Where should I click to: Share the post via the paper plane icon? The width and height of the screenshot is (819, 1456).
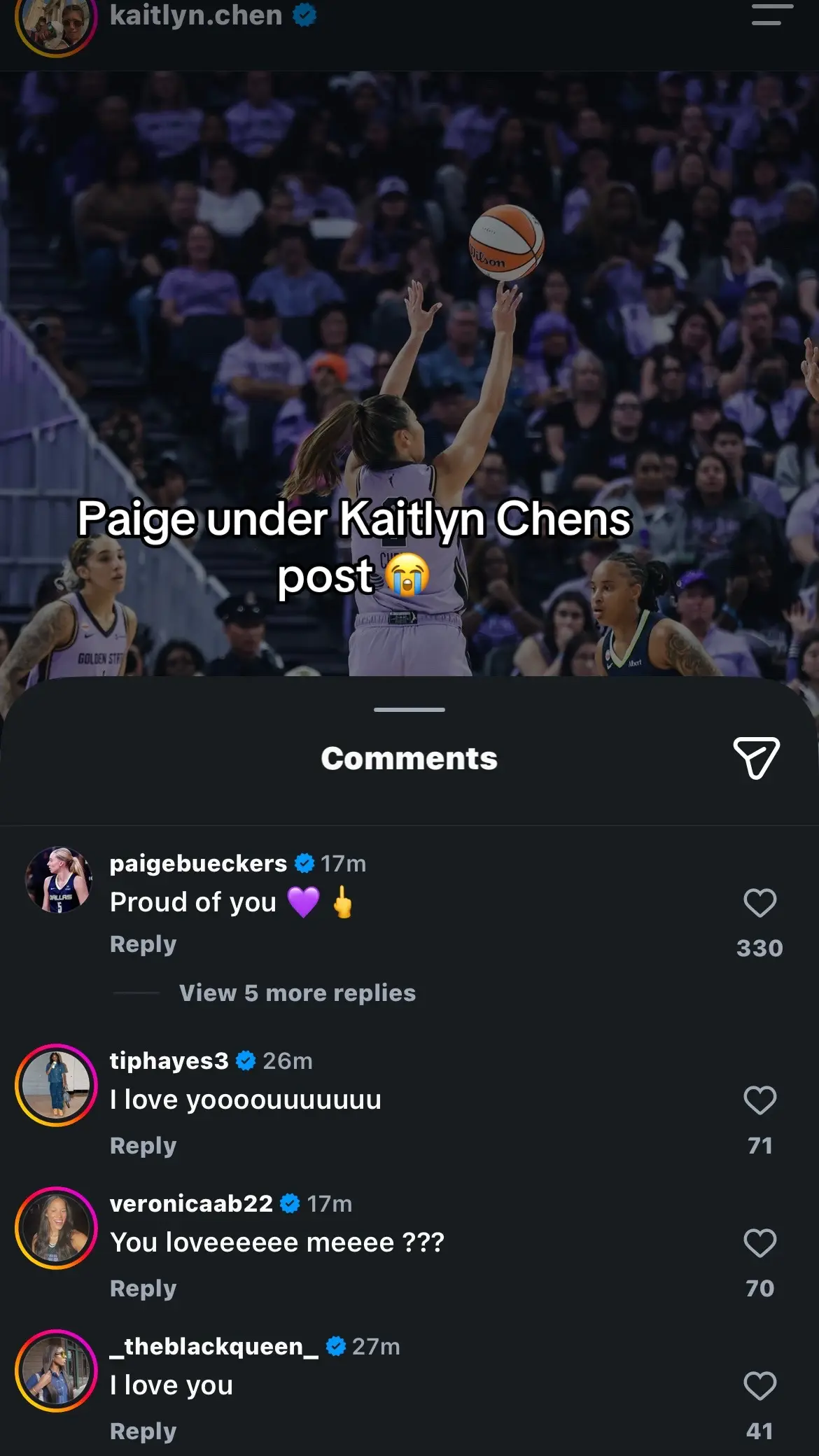(757, 757)
